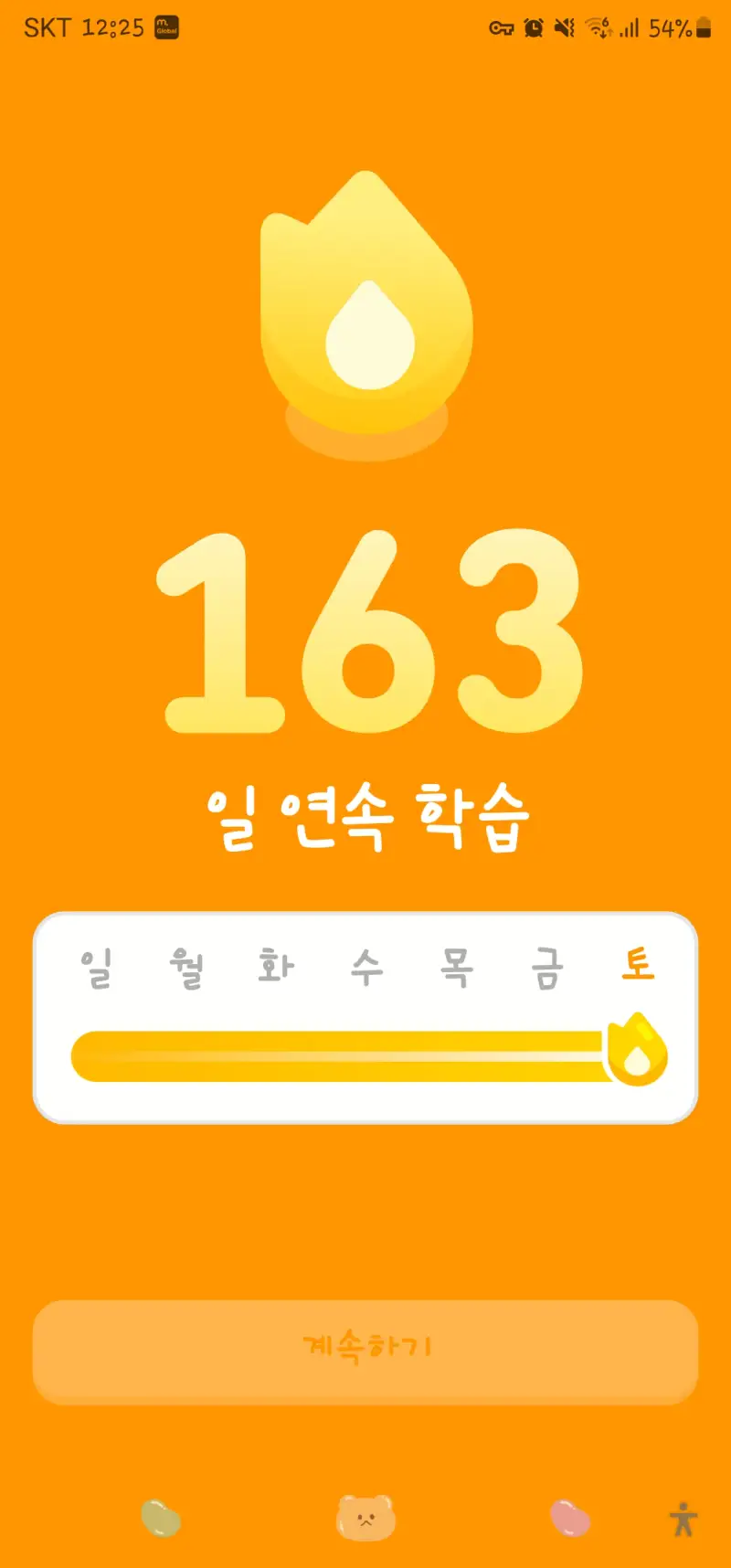Tap the bear-shaped home button
This screenshot has height=1568, width=731.
(x=365, y=1518)
